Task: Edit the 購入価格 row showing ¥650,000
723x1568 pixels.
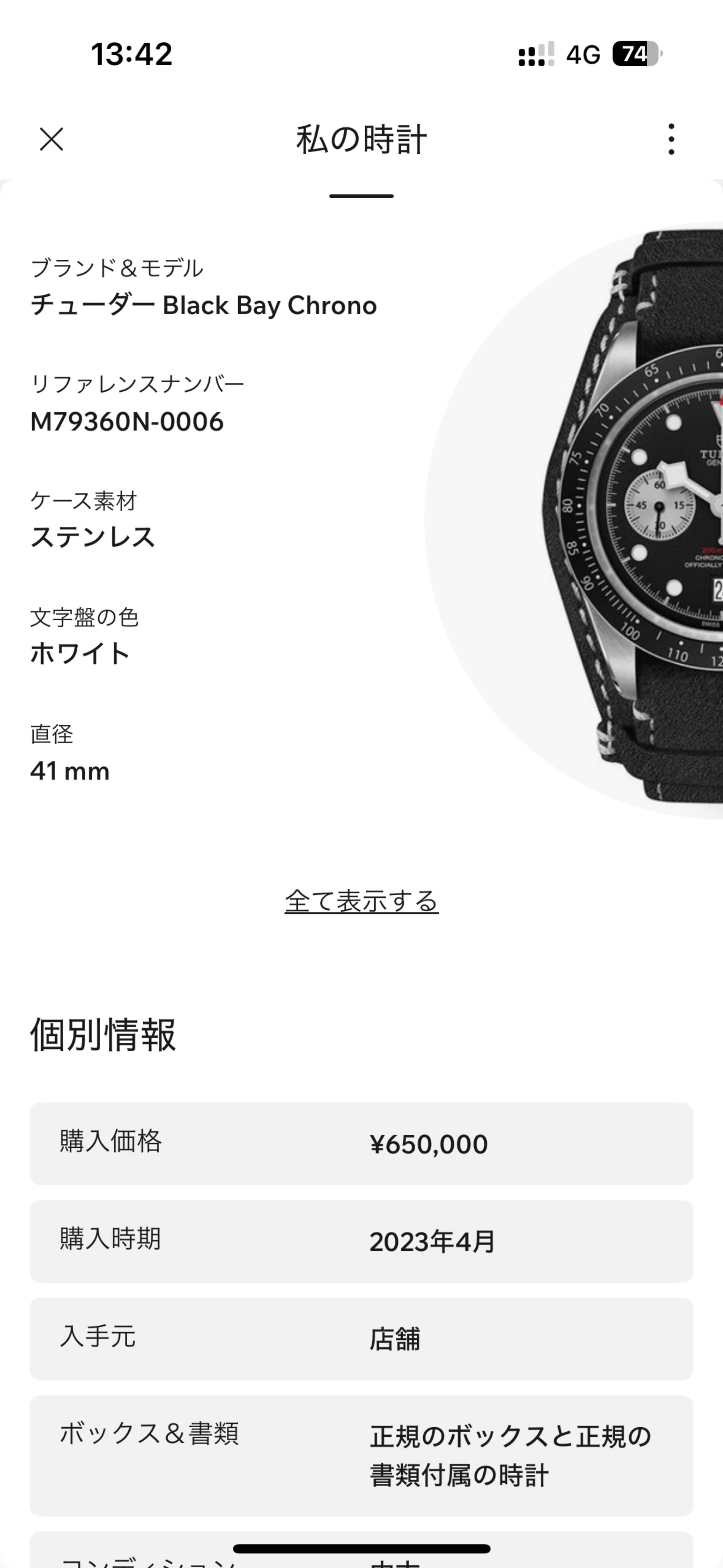Action: 361,1144
